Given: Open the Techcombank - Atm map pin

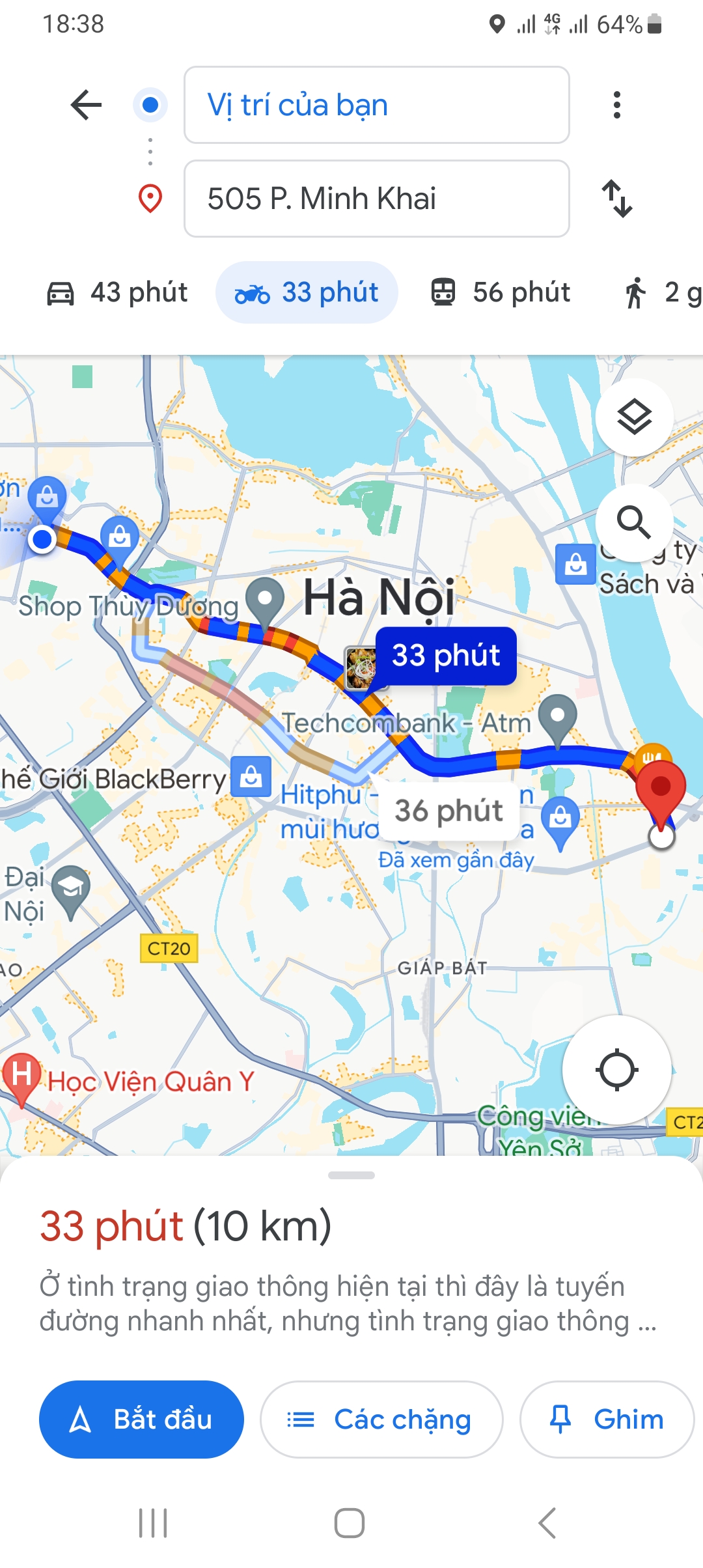Looking at the screenshot, I should (558, 718).
